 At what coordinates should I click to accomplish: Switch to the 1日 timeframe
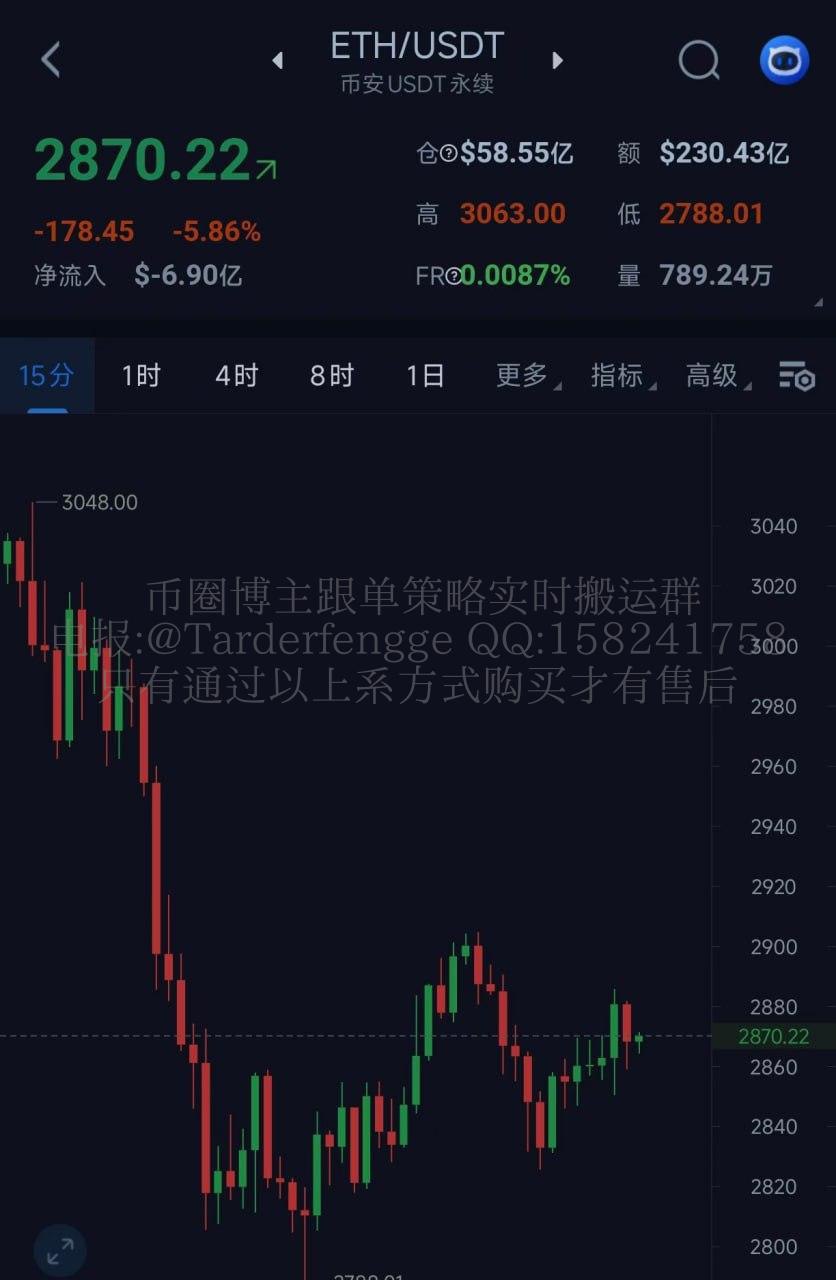coord(425,376)
